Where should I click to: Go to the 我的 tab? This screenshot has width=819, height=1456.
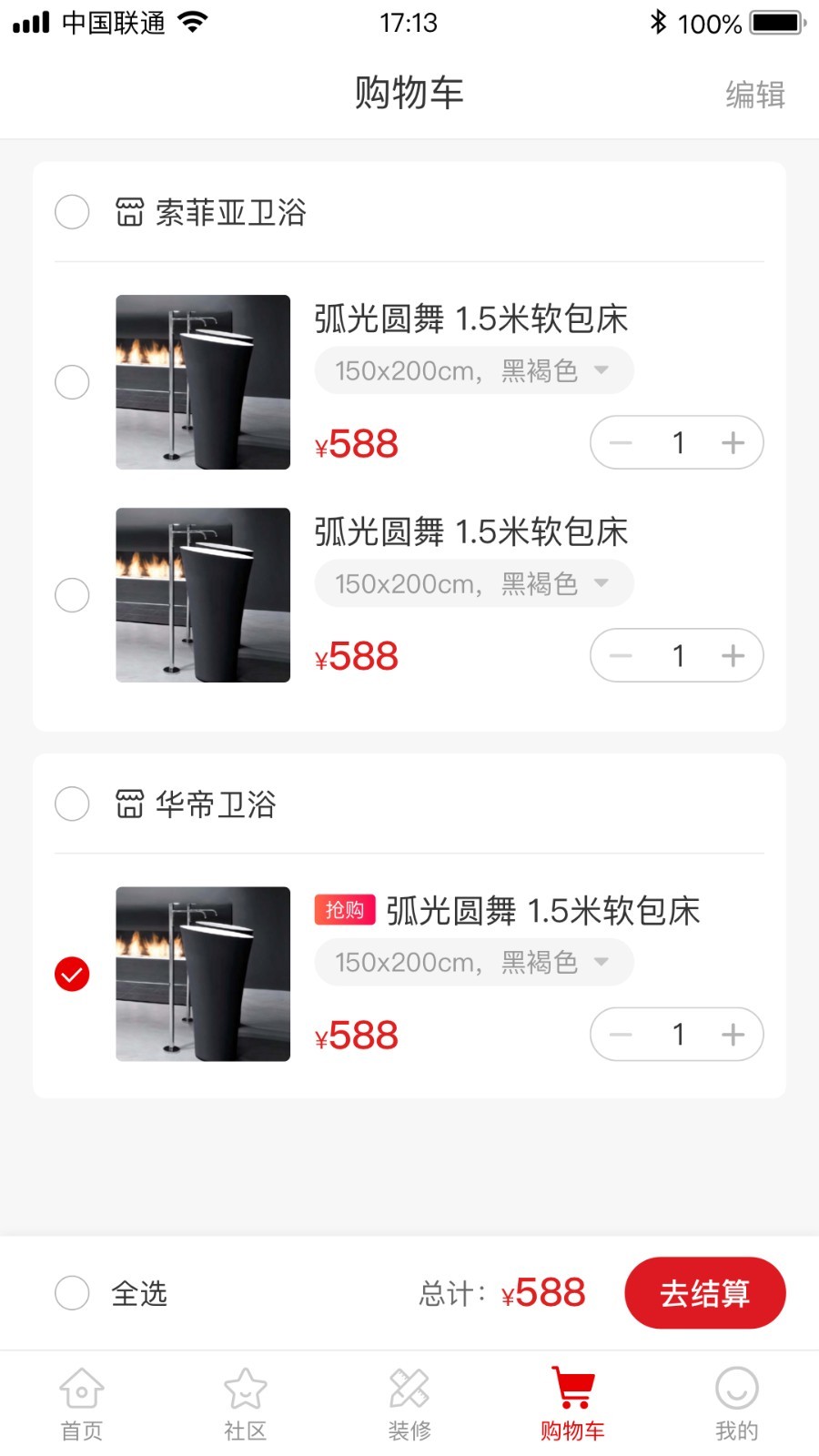[737, 1404]
